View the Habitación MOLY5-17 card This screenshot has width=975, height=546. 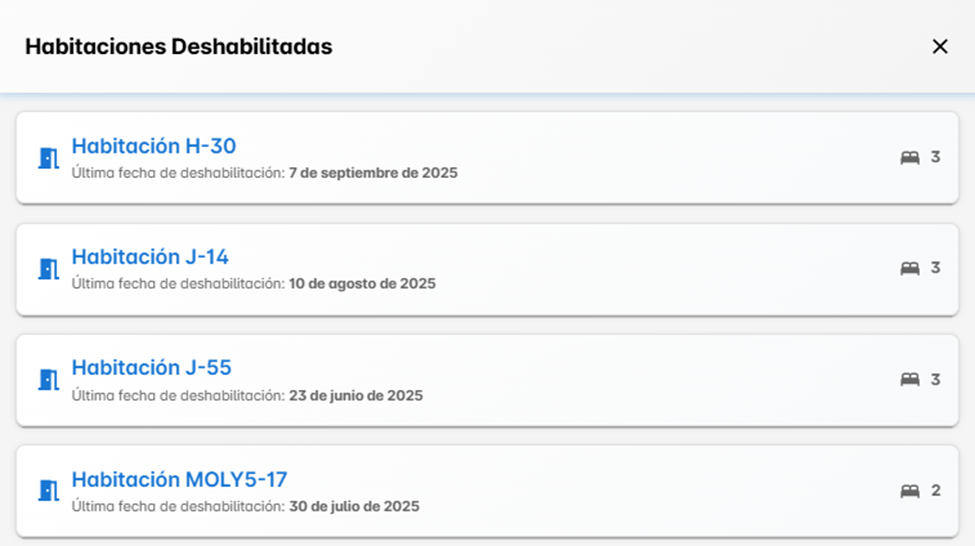tap(179, 480)
